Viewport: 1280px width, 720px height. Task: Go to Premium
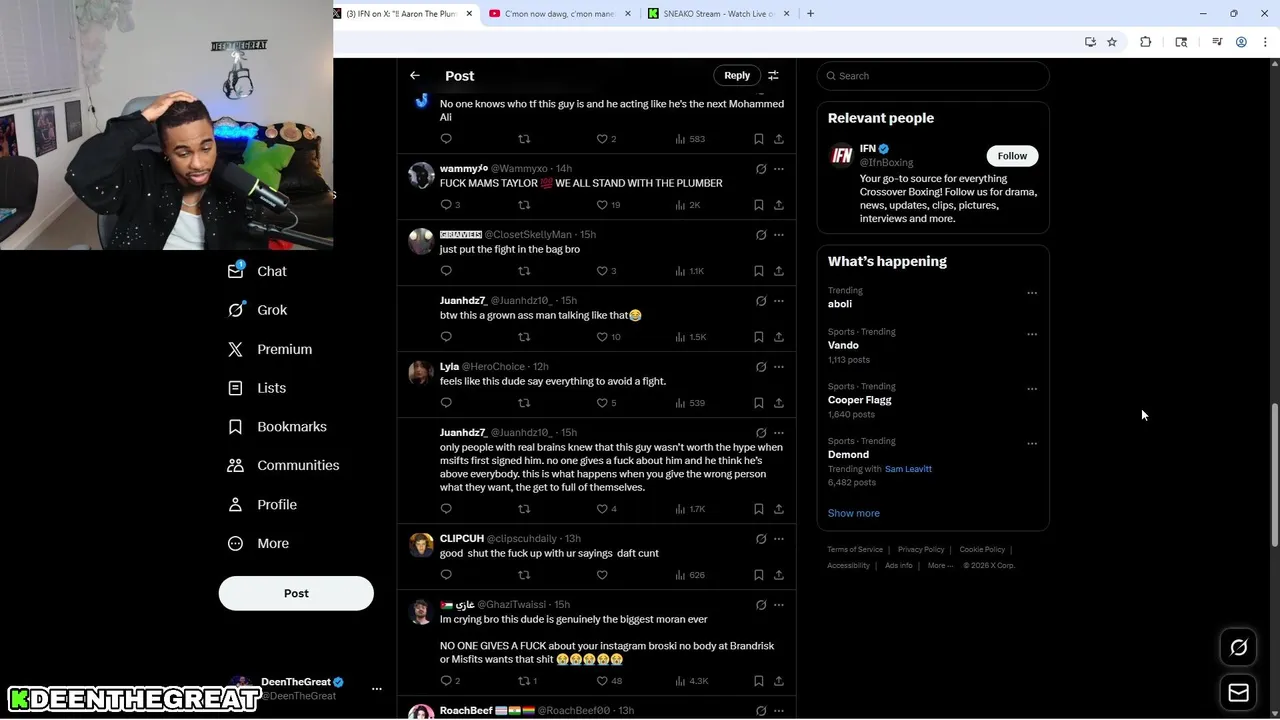[x=284, y=349]
